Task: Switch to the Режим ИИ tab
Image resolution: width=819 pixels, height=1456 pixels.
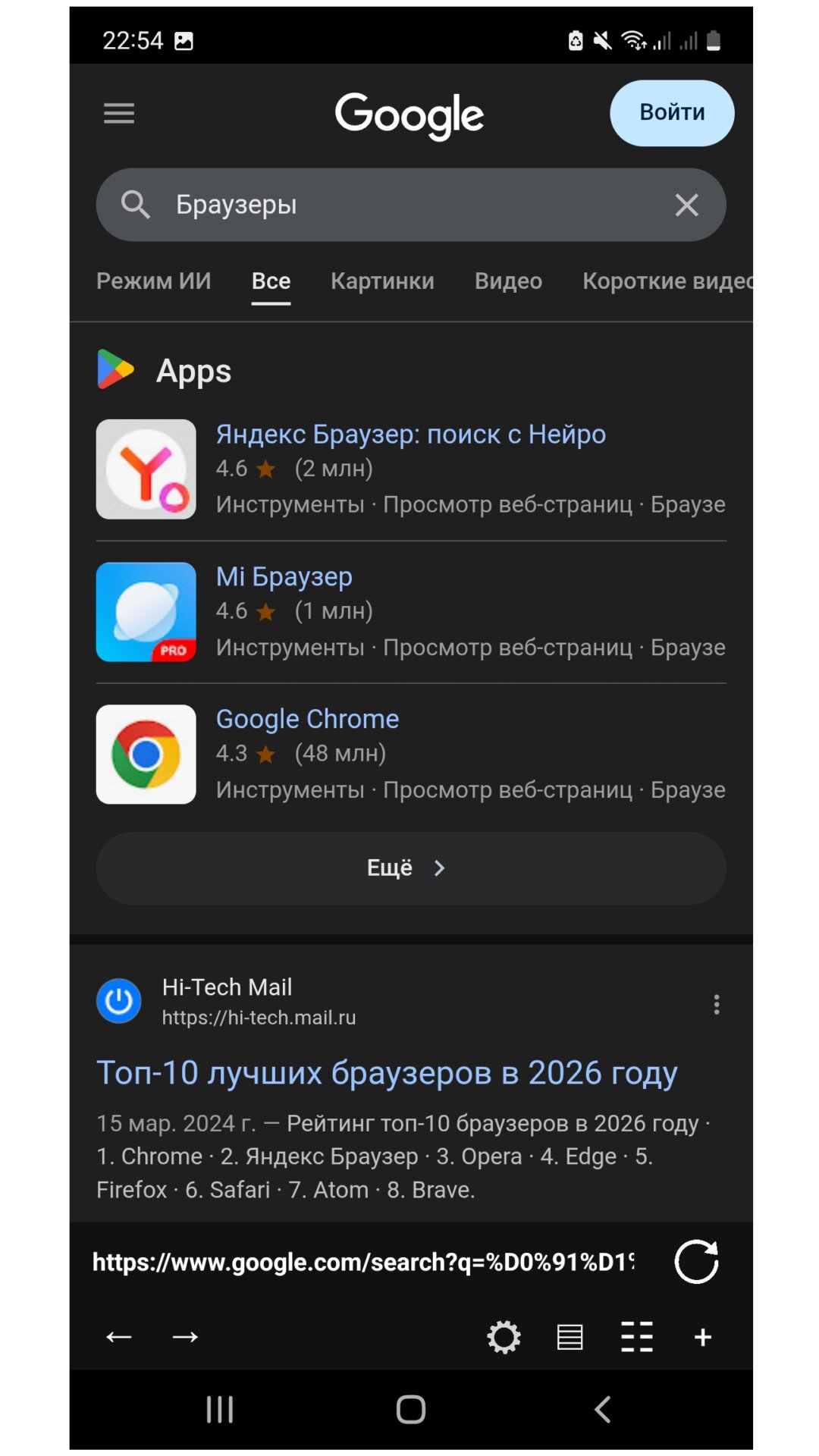Action: [x=154, y=281]
